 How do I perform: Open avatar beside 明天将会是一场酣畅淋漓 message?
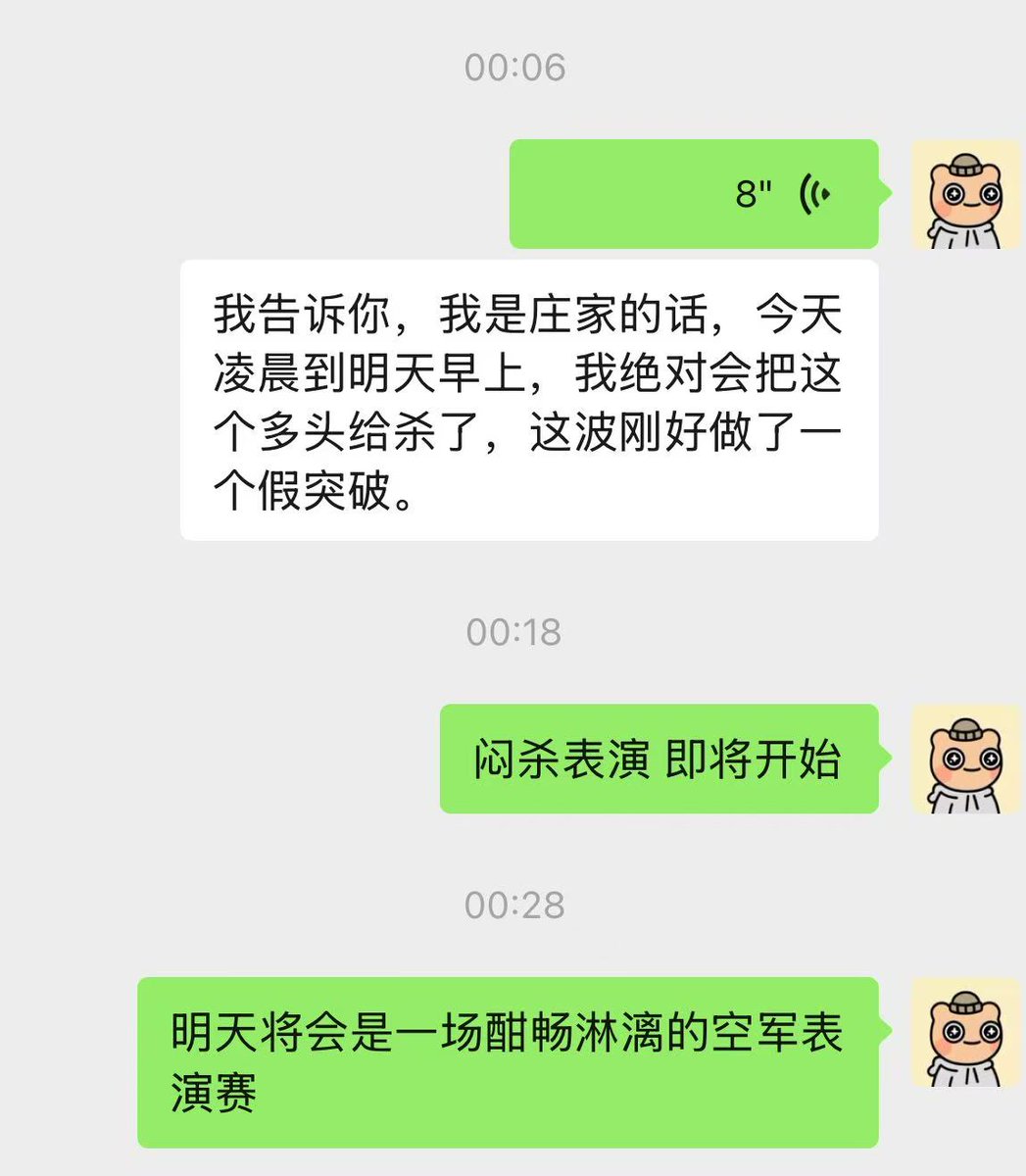(966, 1031)
